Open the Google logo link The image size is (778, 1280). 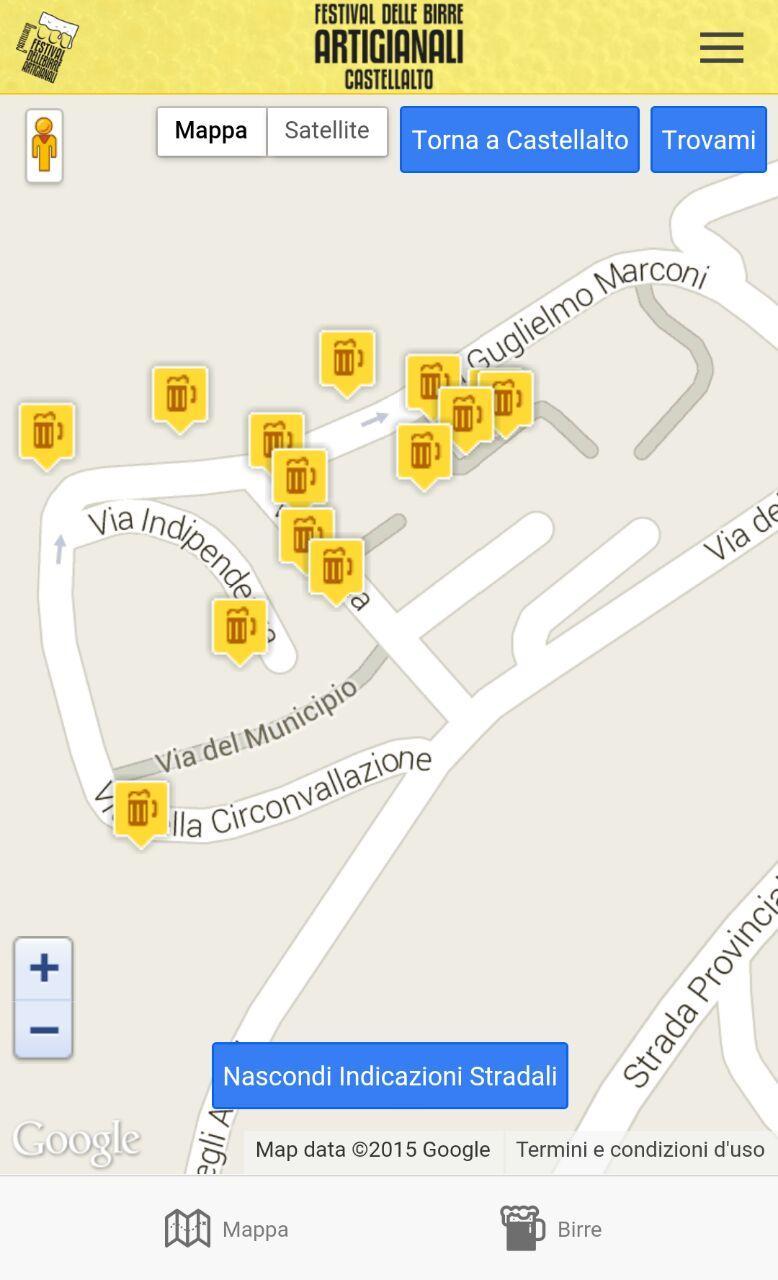point(76,1140)
